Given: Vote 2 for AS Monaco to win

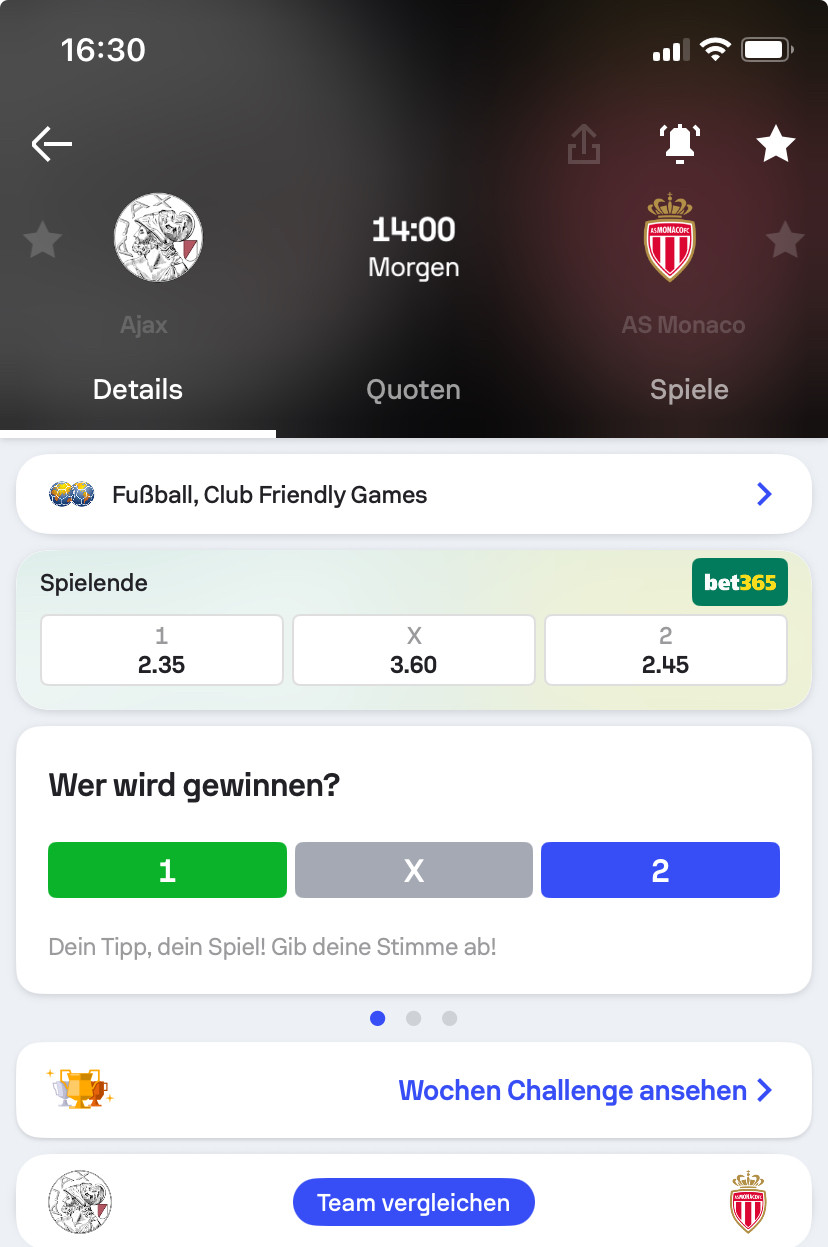Looking at the screenshot, I should [x=660, y=870].
